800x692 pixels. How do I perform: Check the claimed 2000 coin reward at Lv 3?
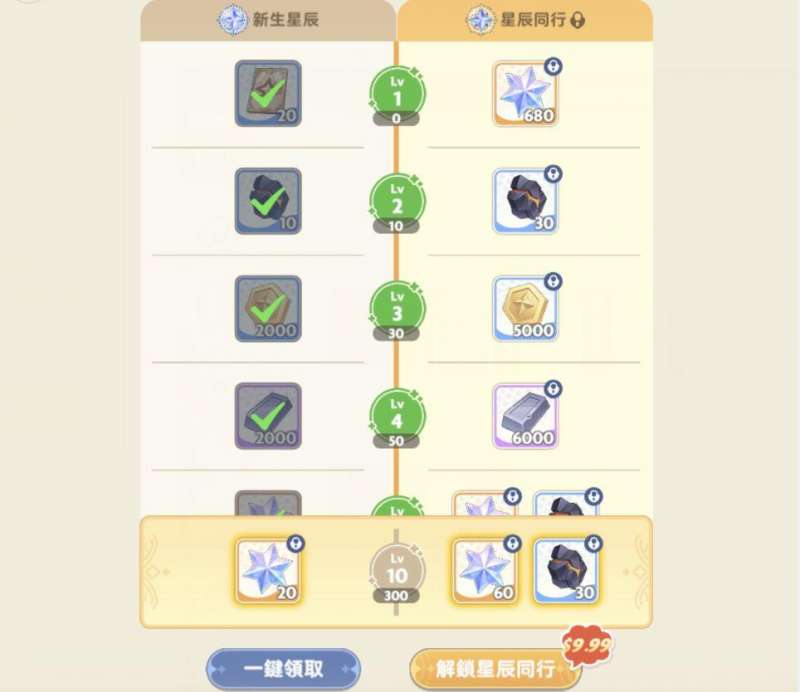[268, 308]
